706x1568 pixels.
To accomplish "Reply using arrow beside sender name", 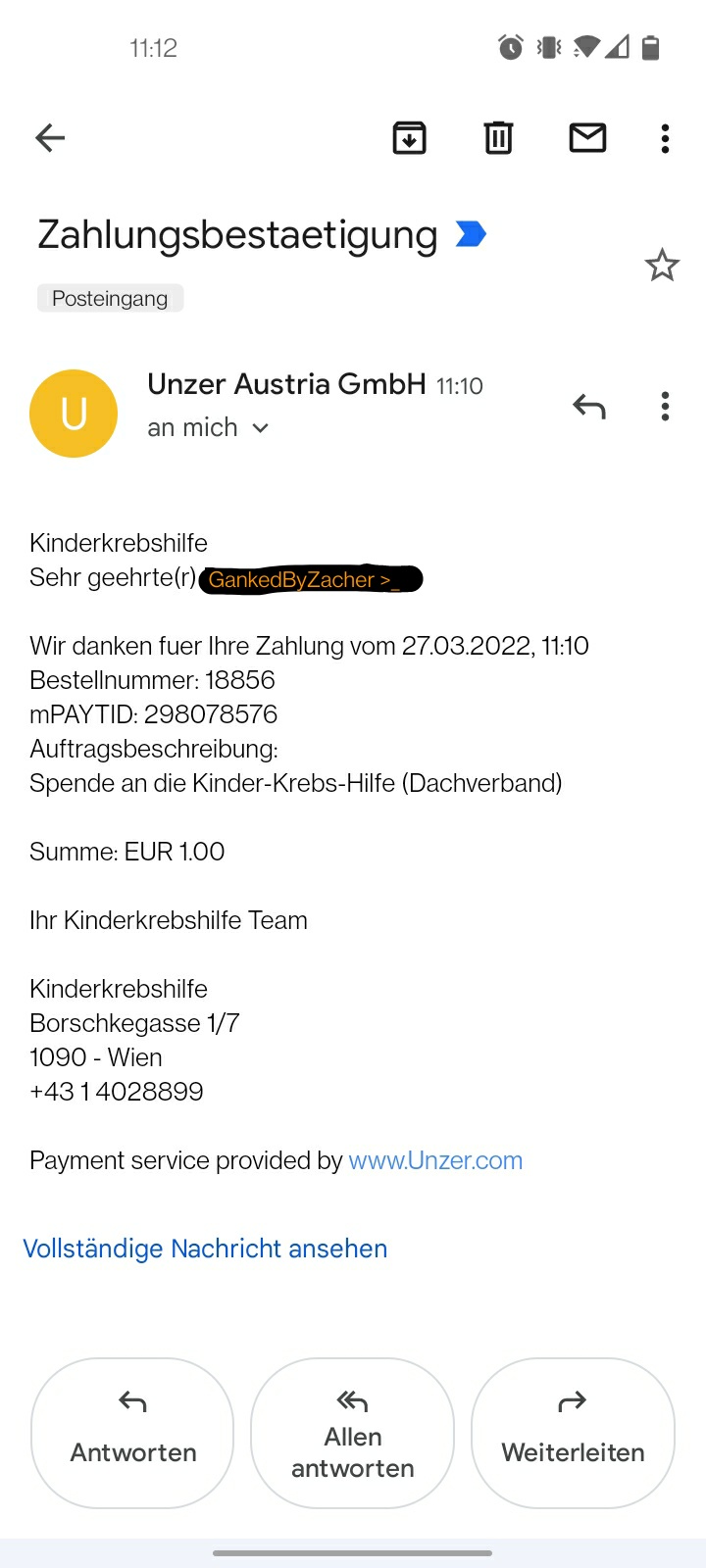I will coord(589,406).
